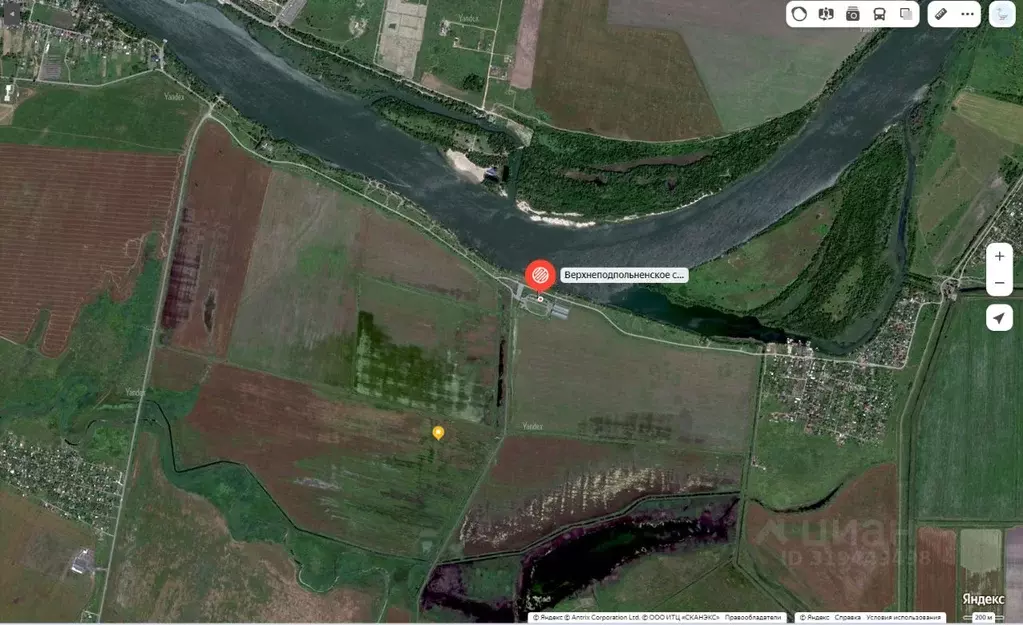Open the Справка help link
This screenshot has height=625, width=1023.
click(850, 618)
